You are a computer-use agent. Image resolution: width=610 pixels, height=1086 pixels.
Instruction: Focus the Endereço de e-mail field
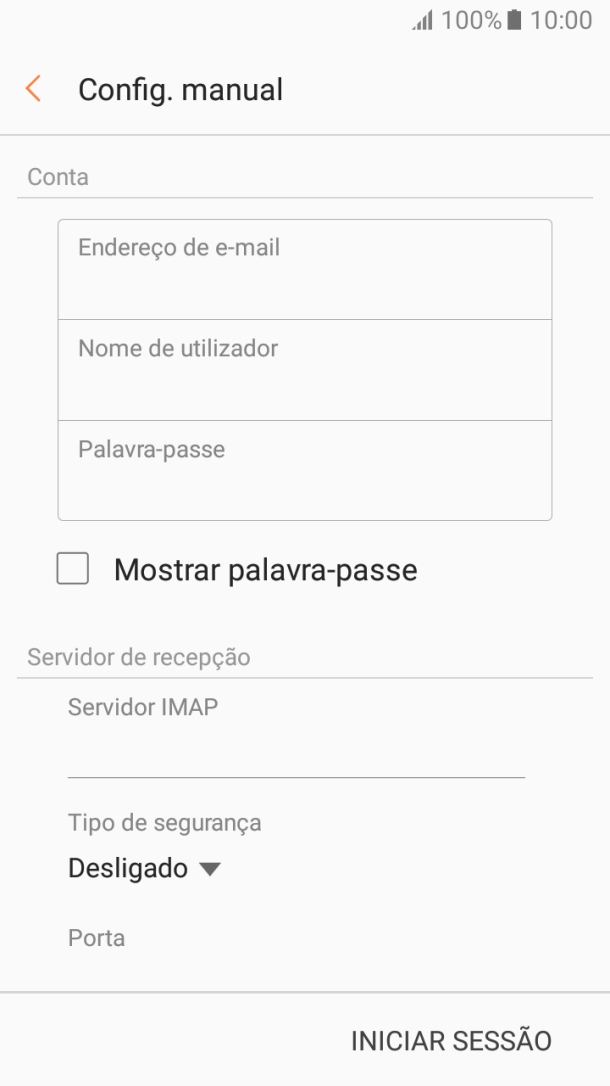point(305,270)
